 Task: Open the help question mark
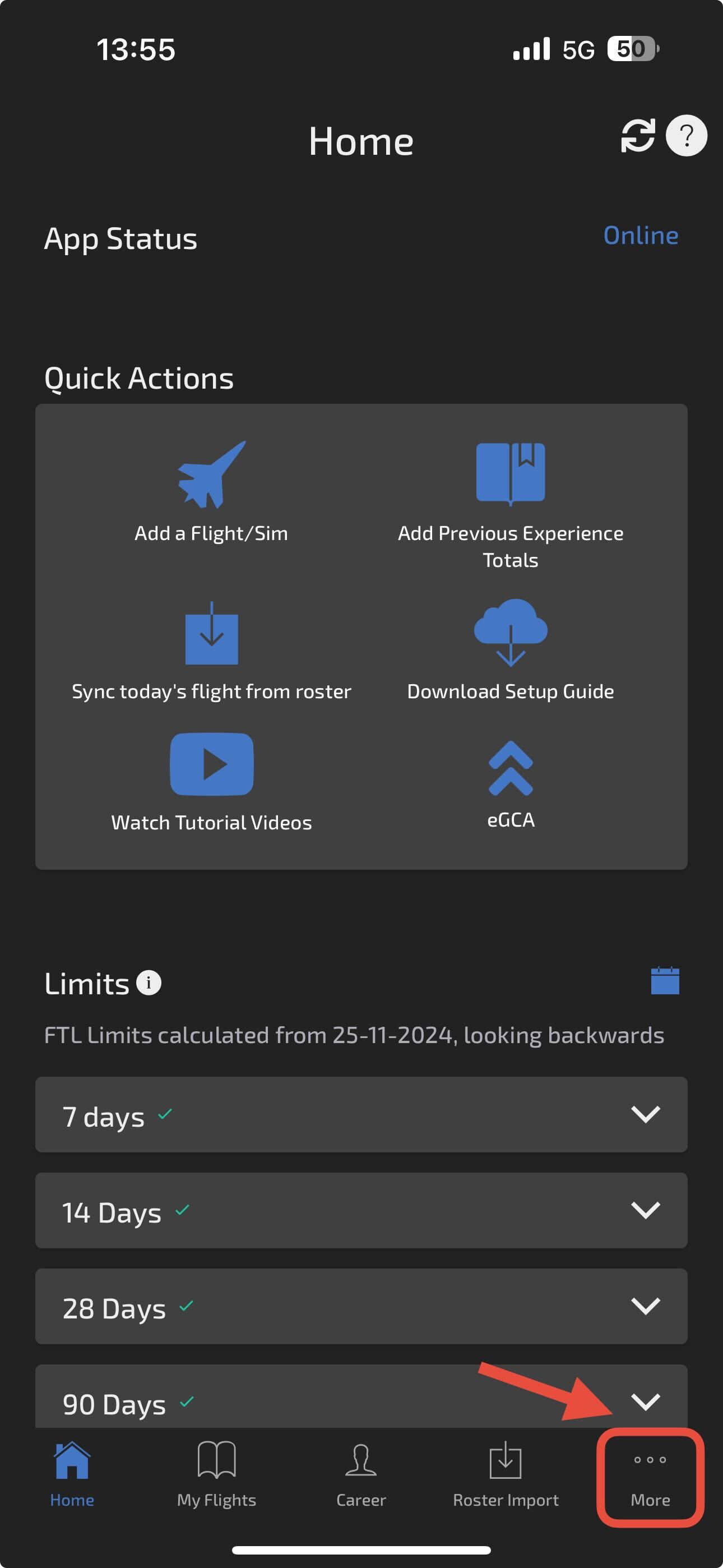pyautogui.click(x=687, y=136)
